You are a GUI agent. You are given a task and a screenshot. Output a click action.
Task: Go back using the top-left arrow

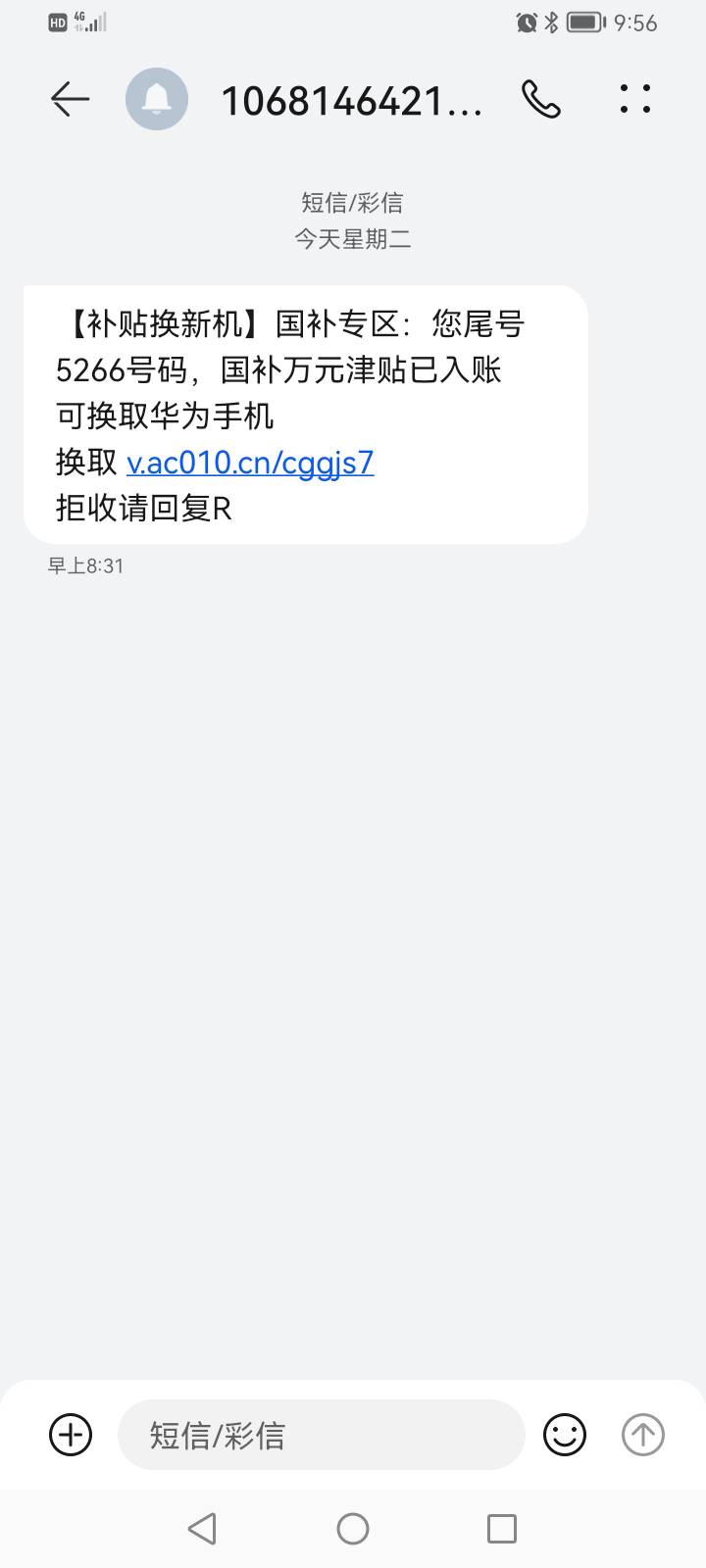pyautogui.click(x=70, y=99)
